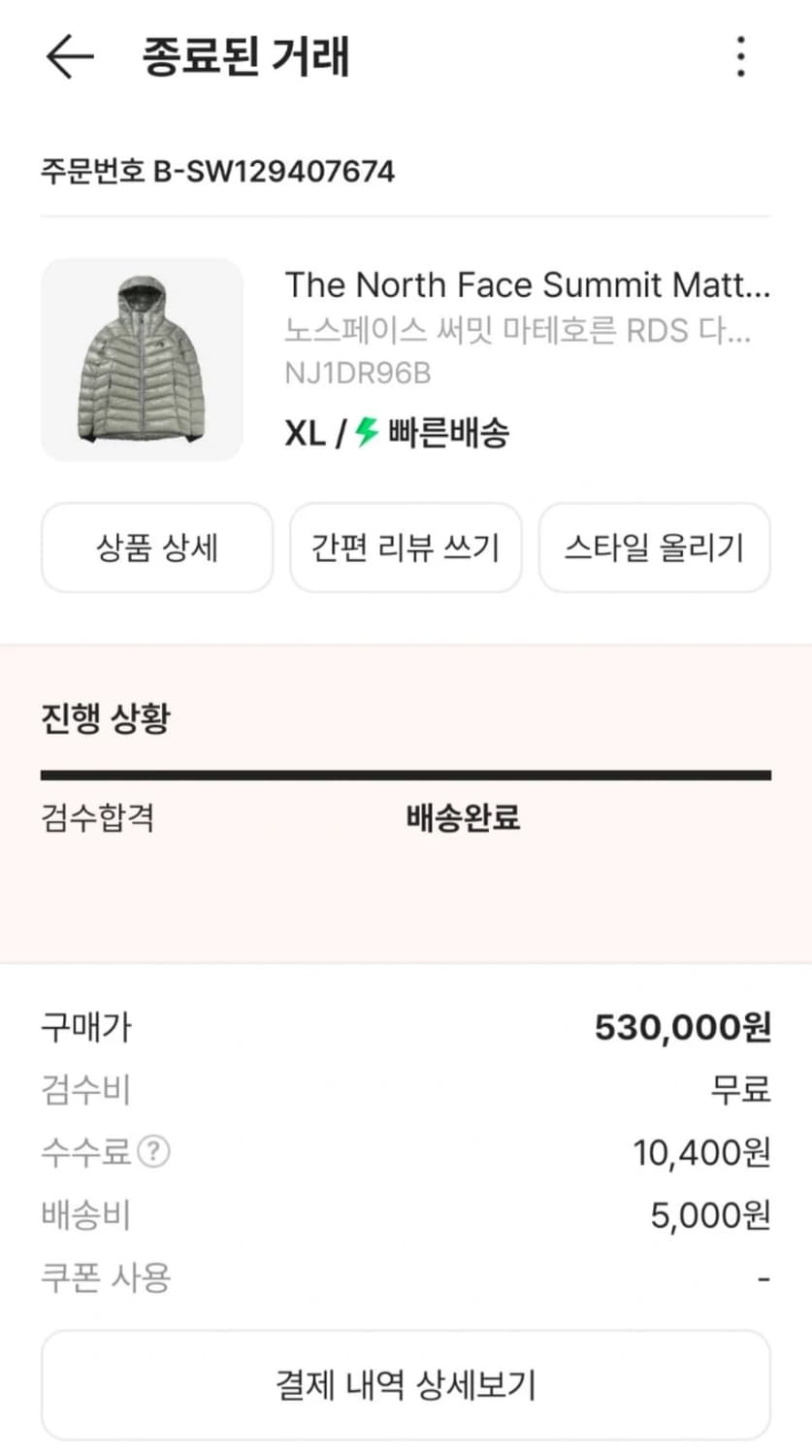The width and height of the screenshot is (812, 1456).
Task: Click the 배송완료 delivery status label
Action: 463,819
